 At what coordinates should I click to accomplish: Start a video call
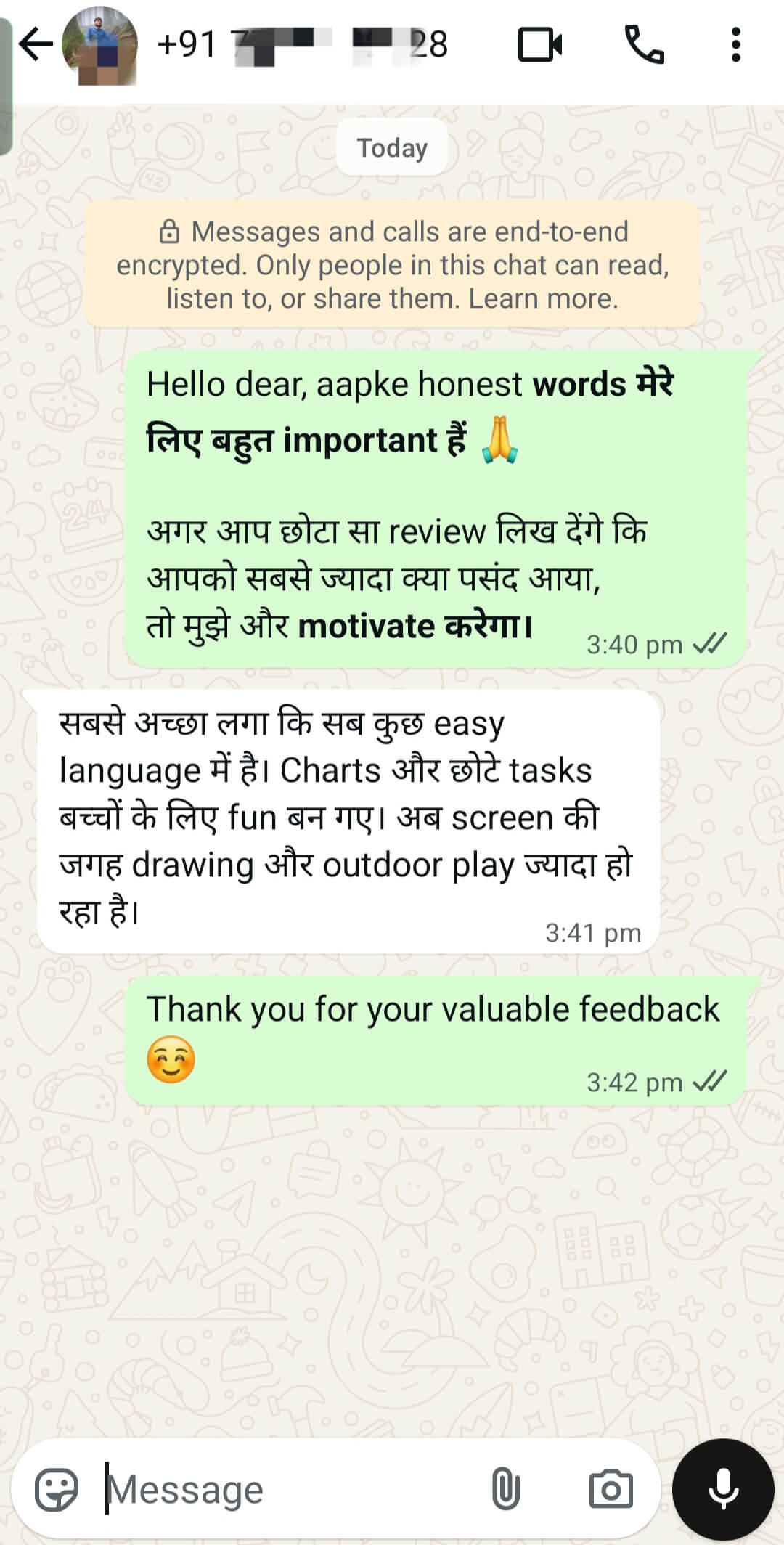tap(540, 45)
